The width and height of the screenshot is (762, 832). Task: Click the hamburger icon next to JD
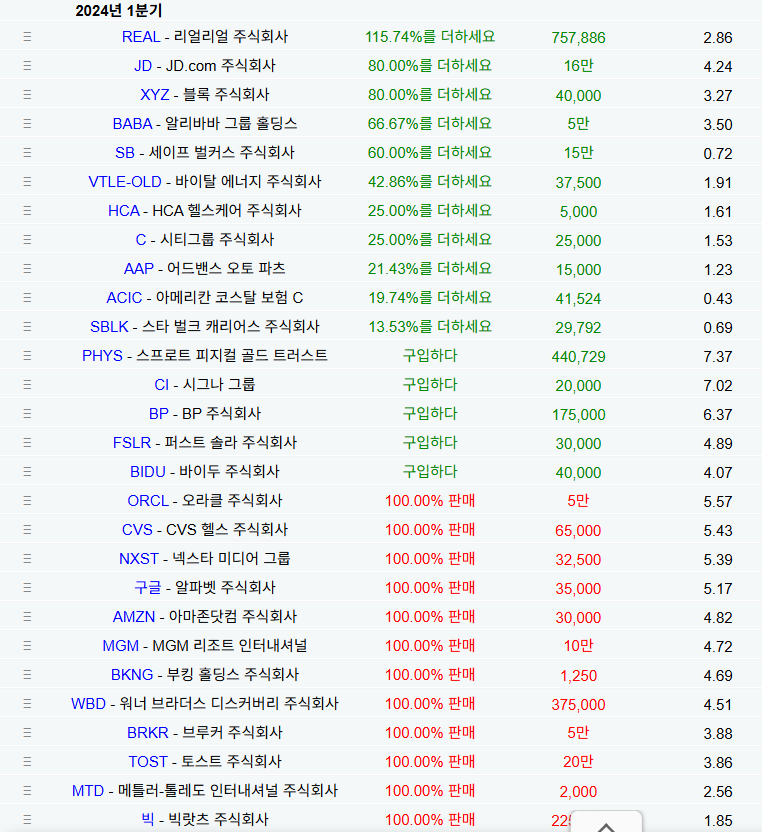pos(27,66)
